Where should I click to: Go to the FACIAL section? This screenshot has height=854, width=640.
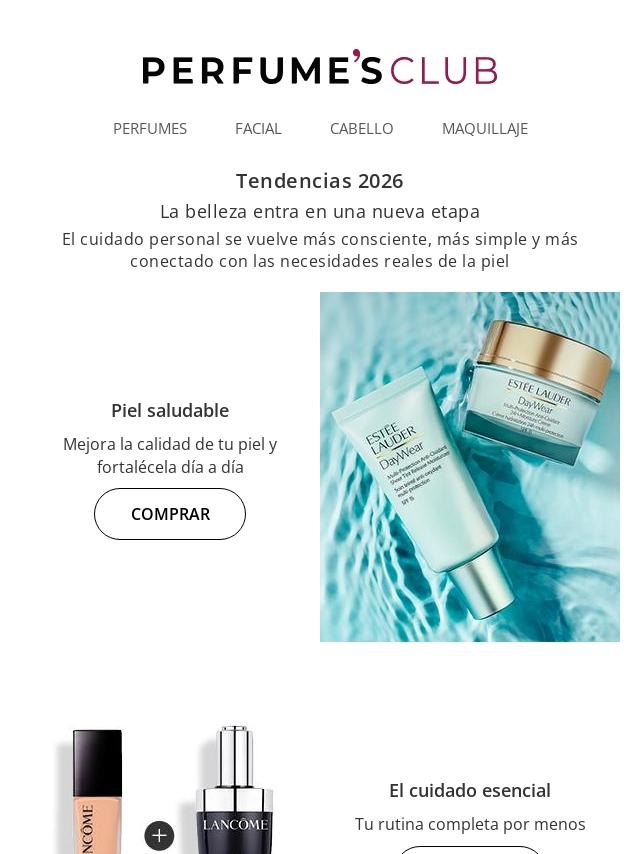pos(258,128)
